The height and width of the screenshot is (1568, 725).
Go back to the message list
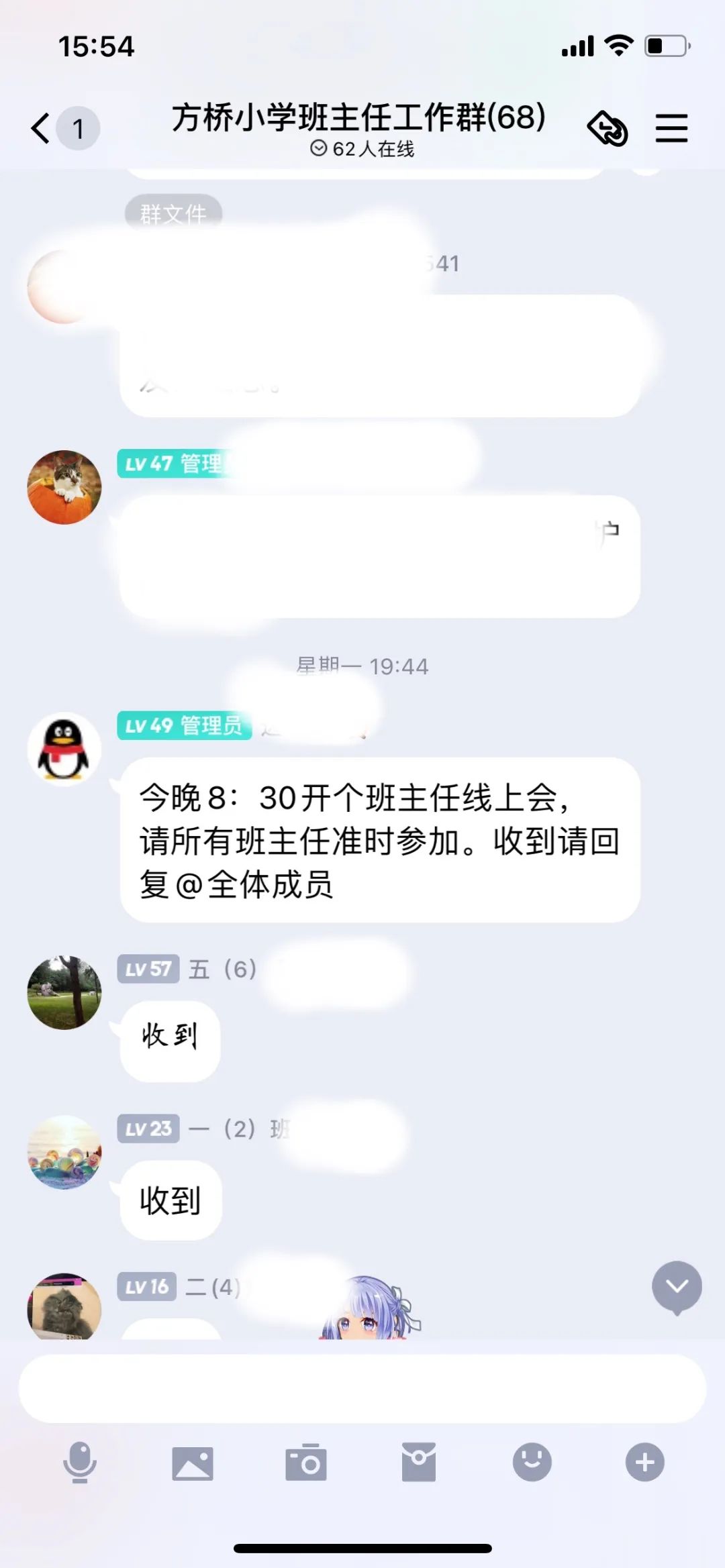[x=42, y=128]
